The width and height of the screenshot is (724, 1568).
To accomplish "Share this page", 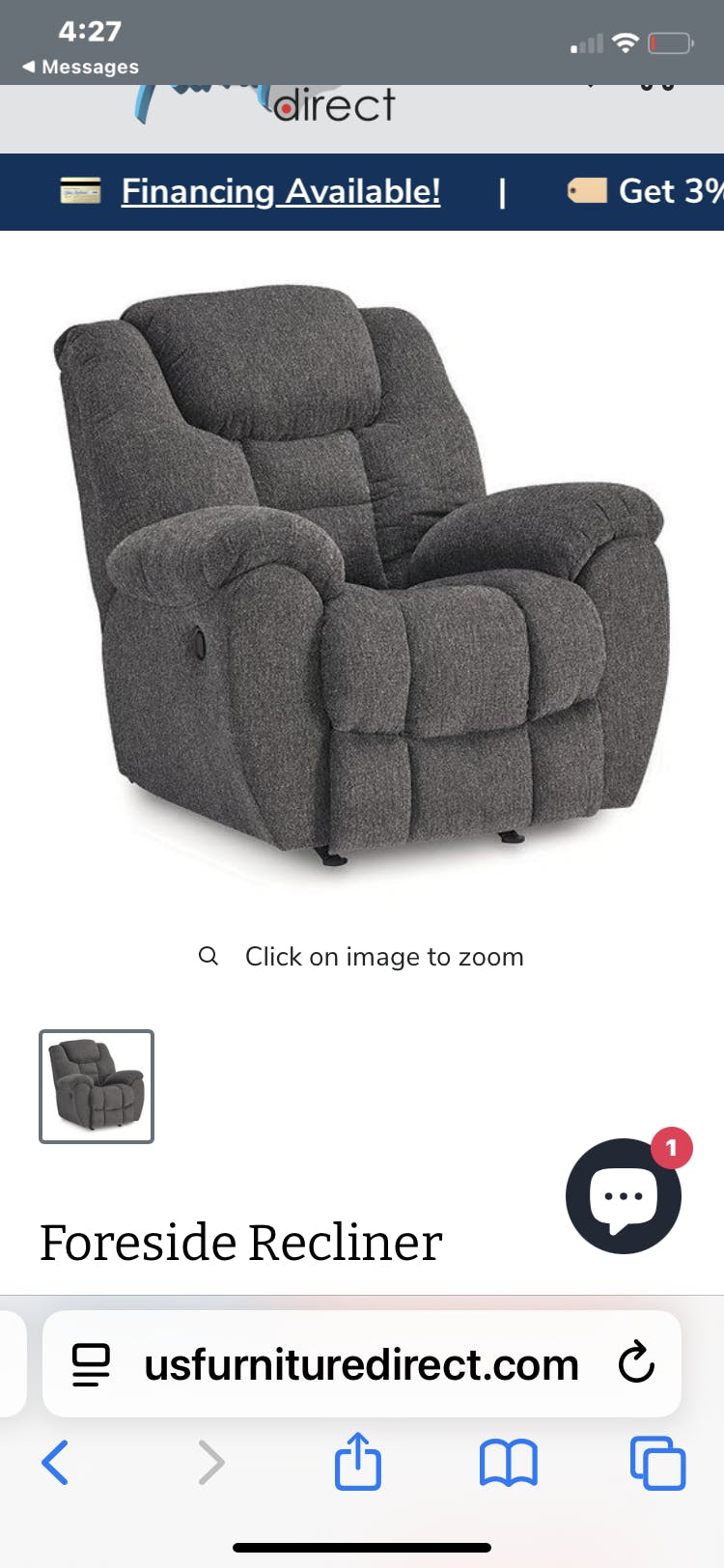I will [x=358, y=1461].
